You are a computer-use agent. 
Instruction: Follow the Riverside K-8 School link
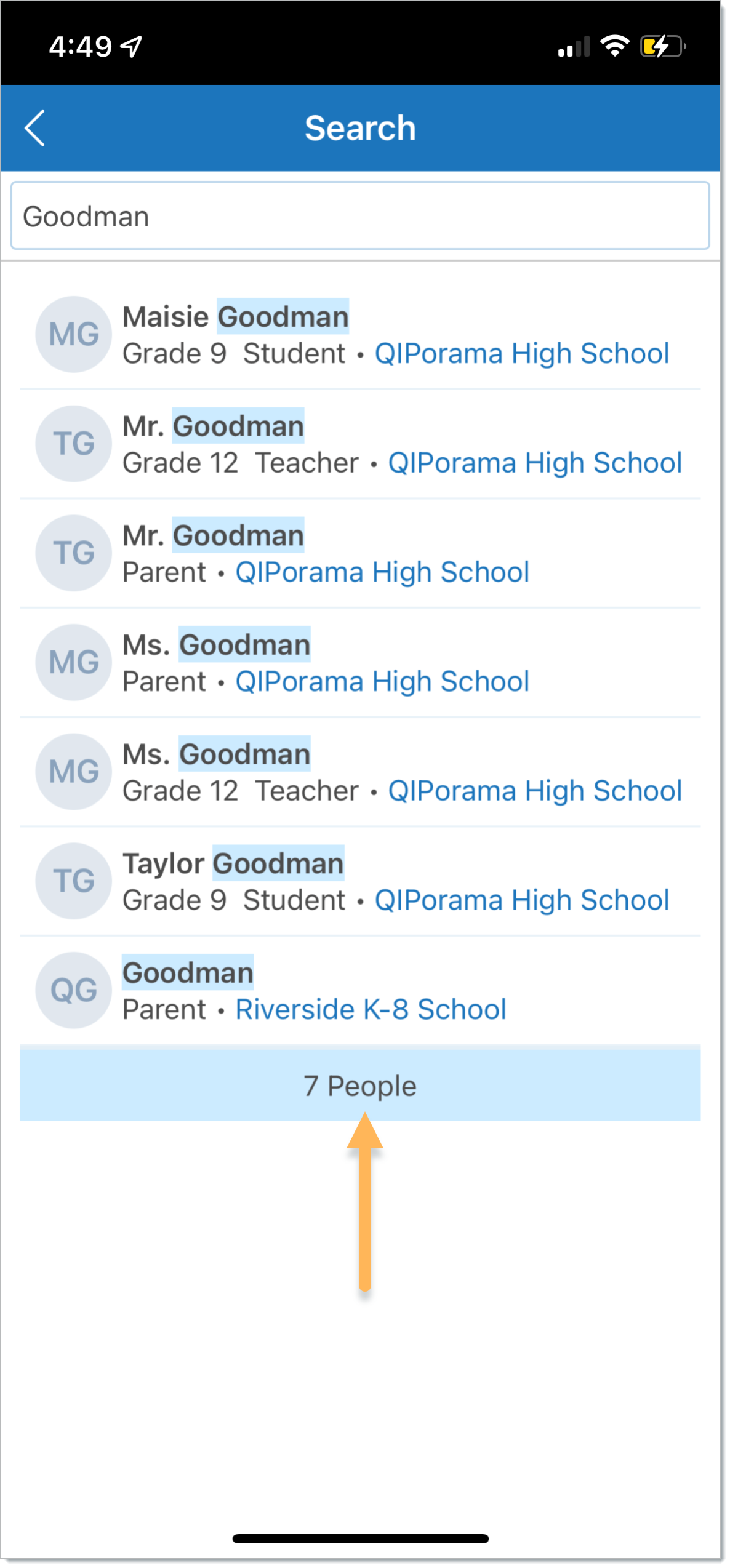pyautogui.click(x=371, y=1009)
